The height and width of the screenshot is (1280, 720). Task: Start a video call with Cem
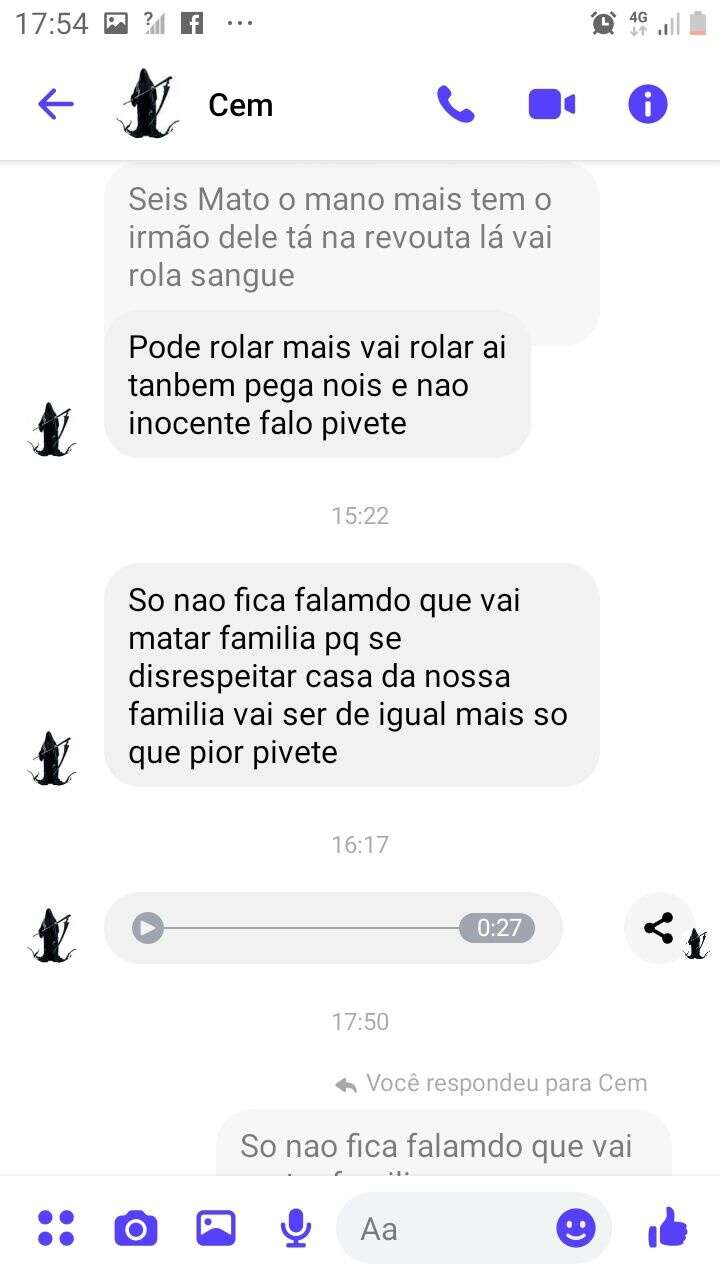pyautogui.click(x=552, y=104)
